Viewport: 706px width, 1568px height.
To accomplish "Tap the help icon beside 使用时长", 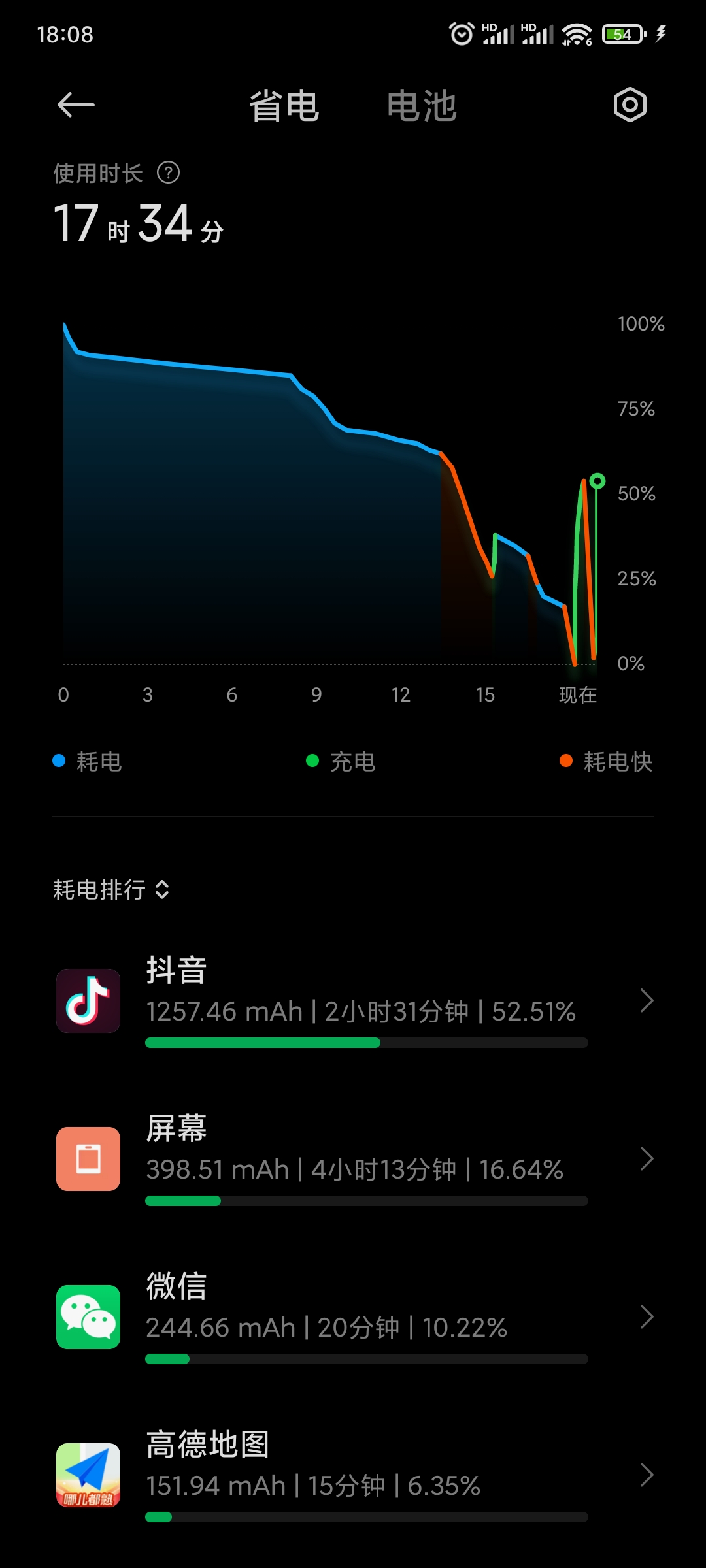I will [168, 173].
